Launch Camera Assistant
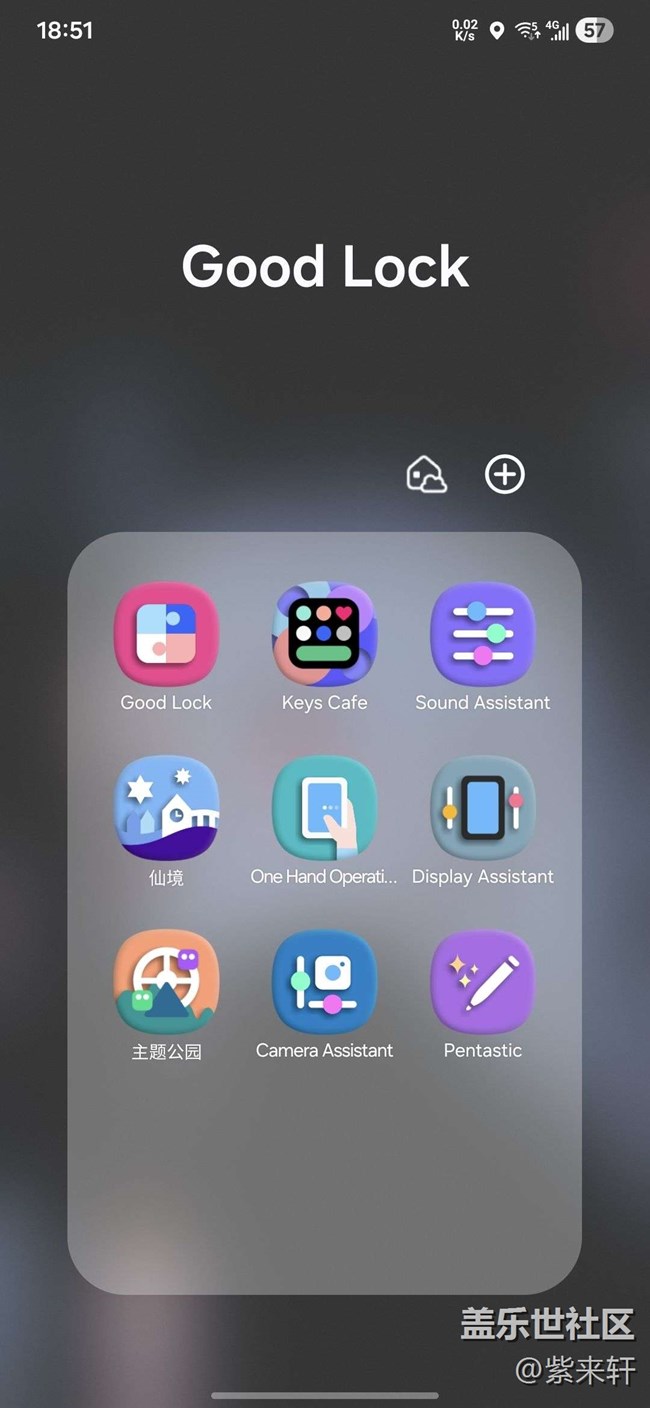Image resolution: width=650 pixels, height=1408 pixels. 324,982
